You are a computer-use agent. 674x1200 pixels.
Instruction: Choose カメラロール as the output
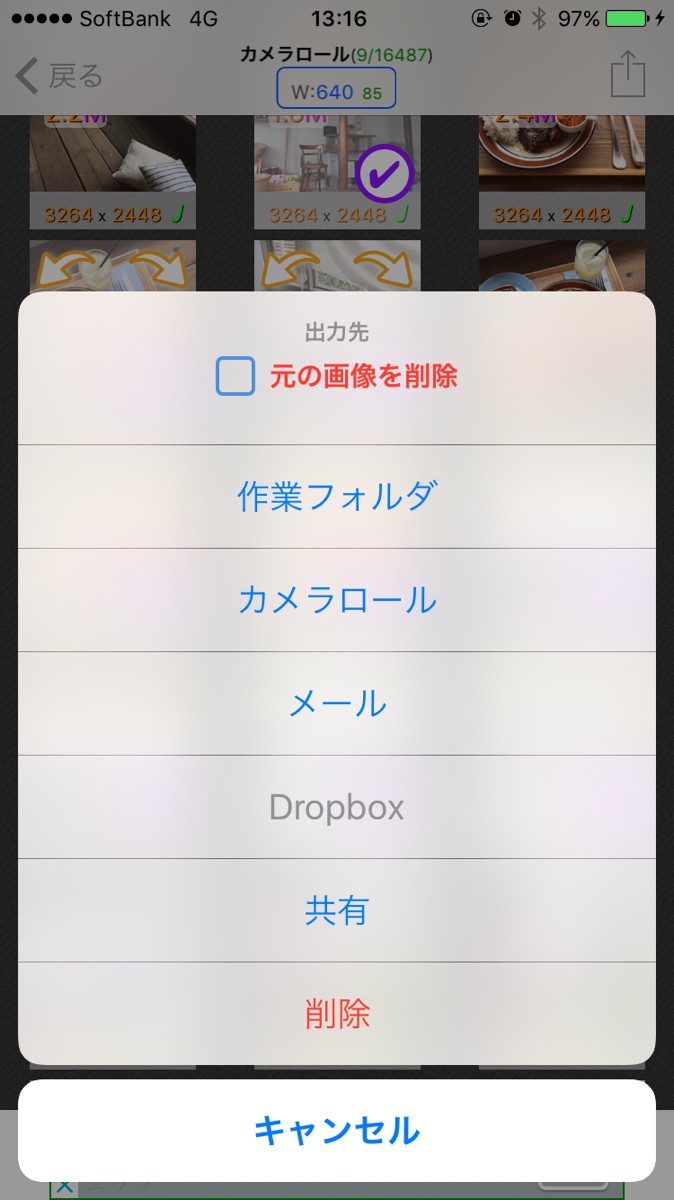click(337, 600)
